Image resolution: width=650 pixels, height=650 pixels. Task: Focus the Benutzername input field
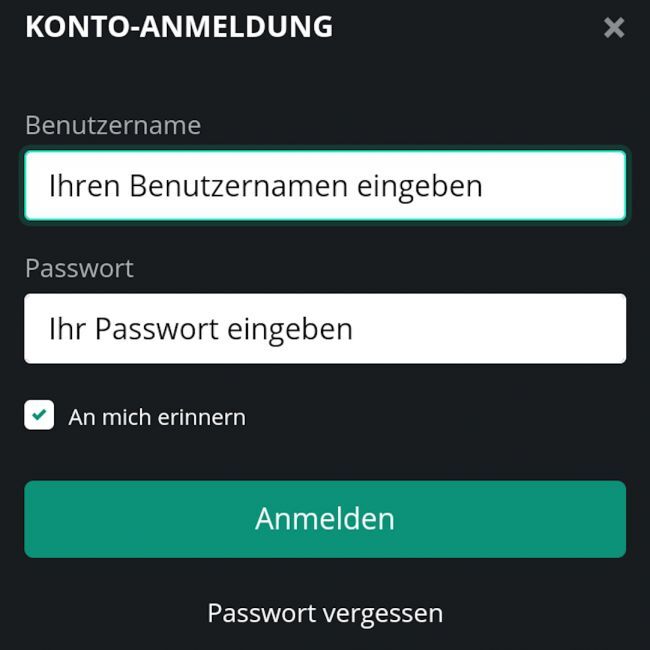325,186
